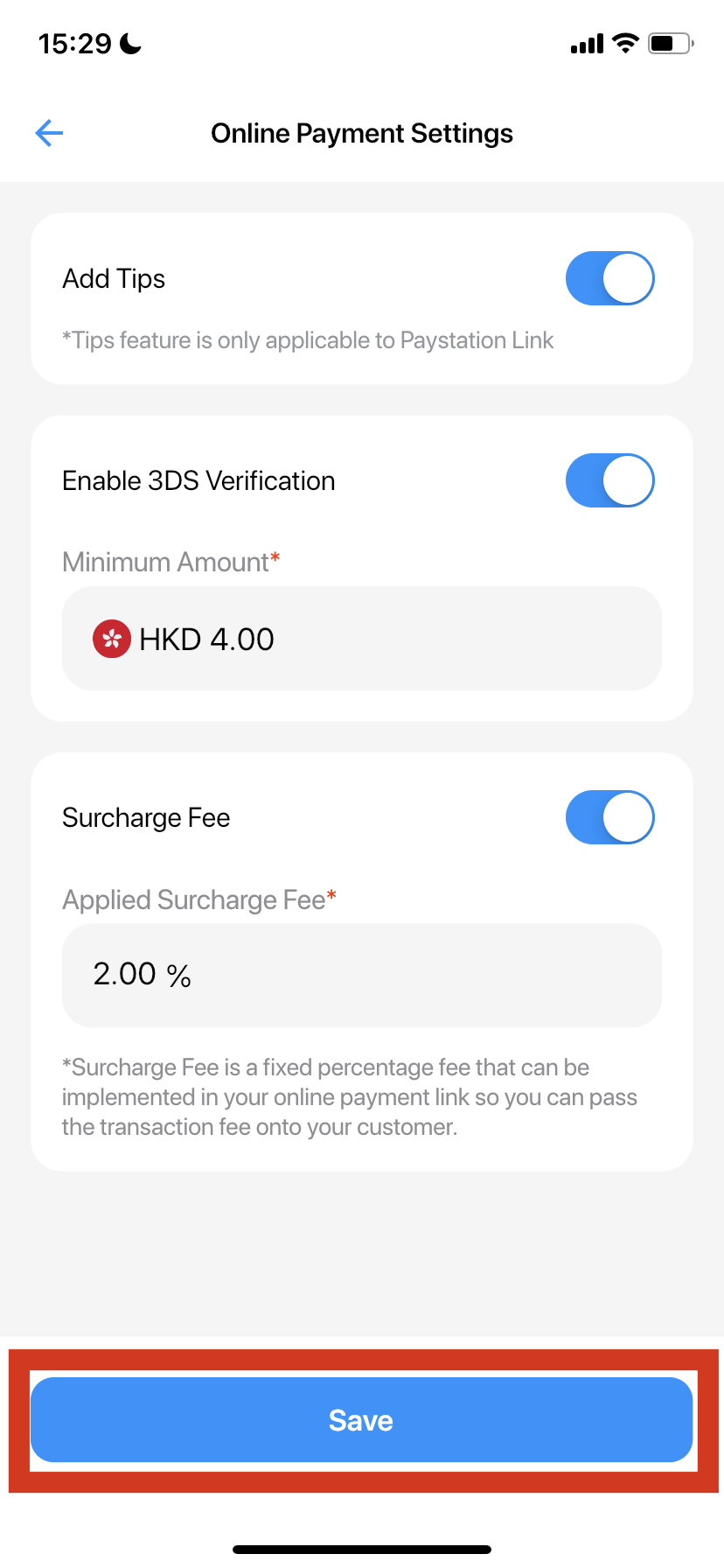Go back using the arrow icon
Viewport: 724px width, 1568px height.
coord(49,133)
